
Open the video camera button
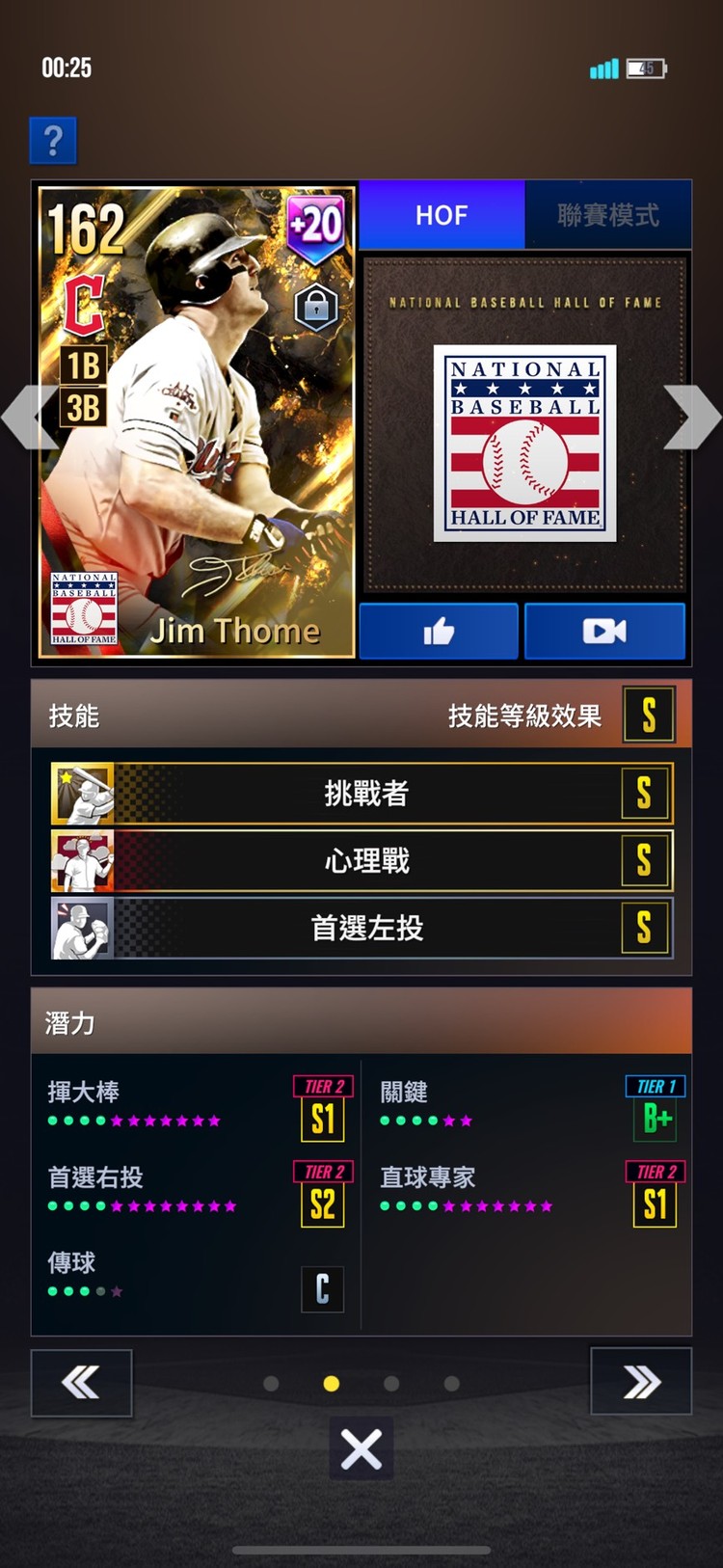pos(604,632)
